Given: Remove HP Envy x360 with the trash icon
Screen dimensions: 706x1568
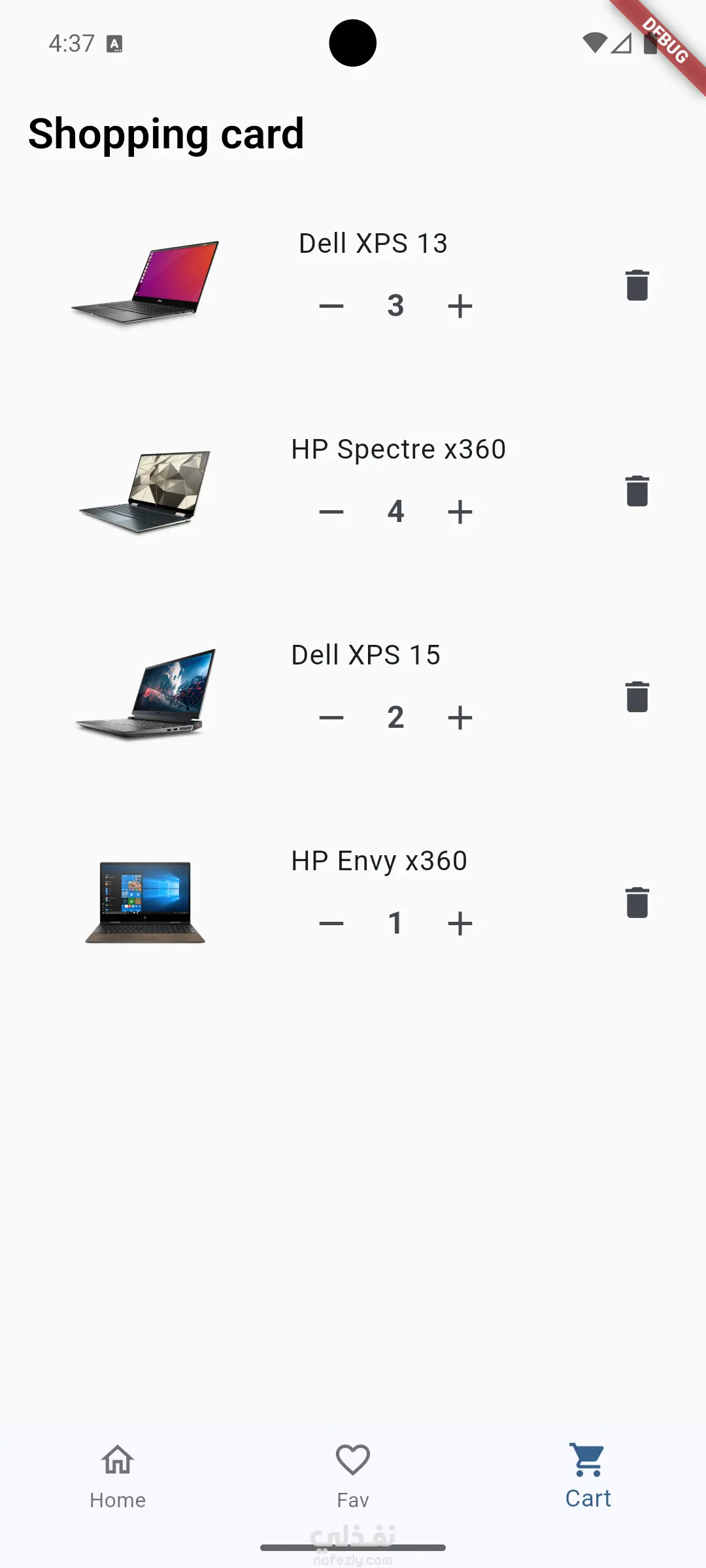Looking at the screenshot, I should 637,903.
